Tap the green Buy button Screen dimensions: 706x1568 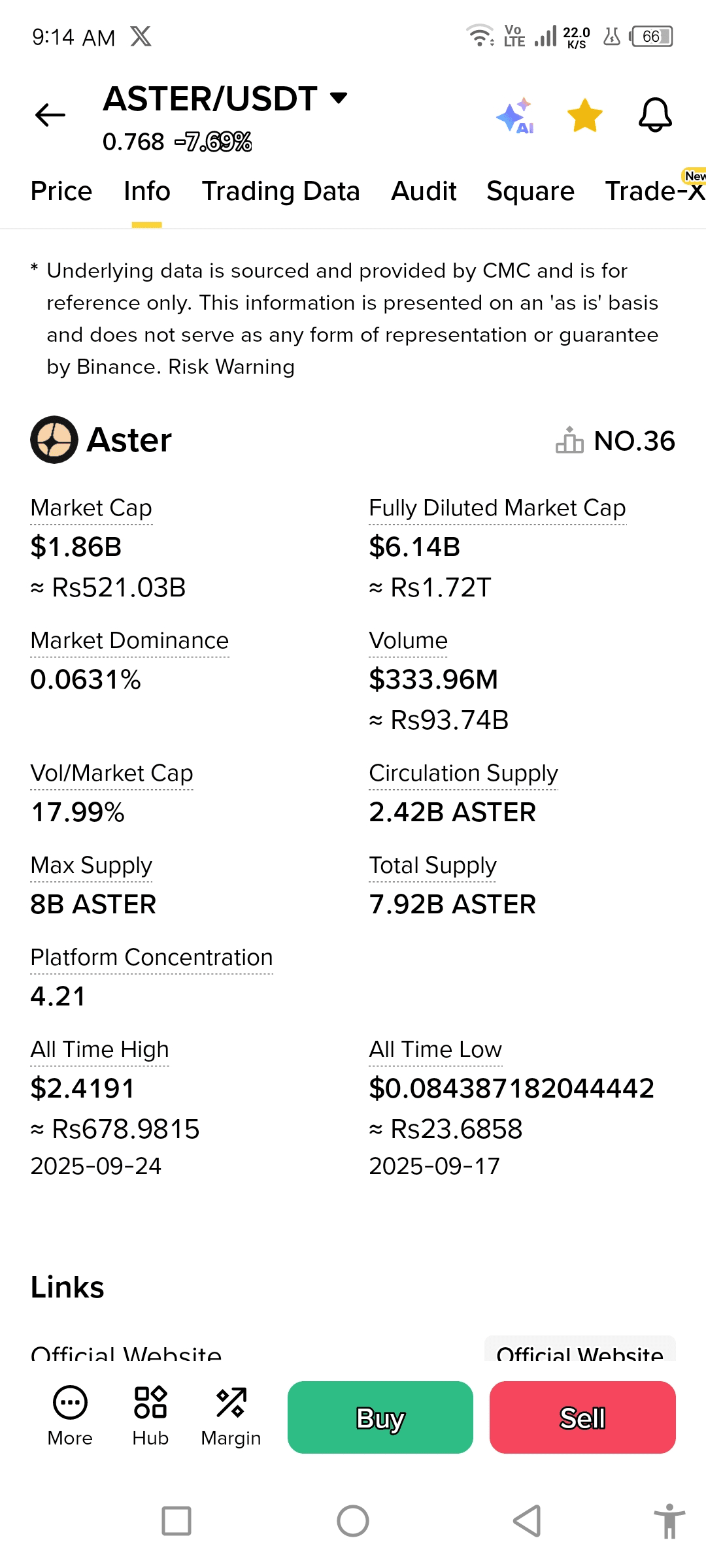(x=380, y=1417)
